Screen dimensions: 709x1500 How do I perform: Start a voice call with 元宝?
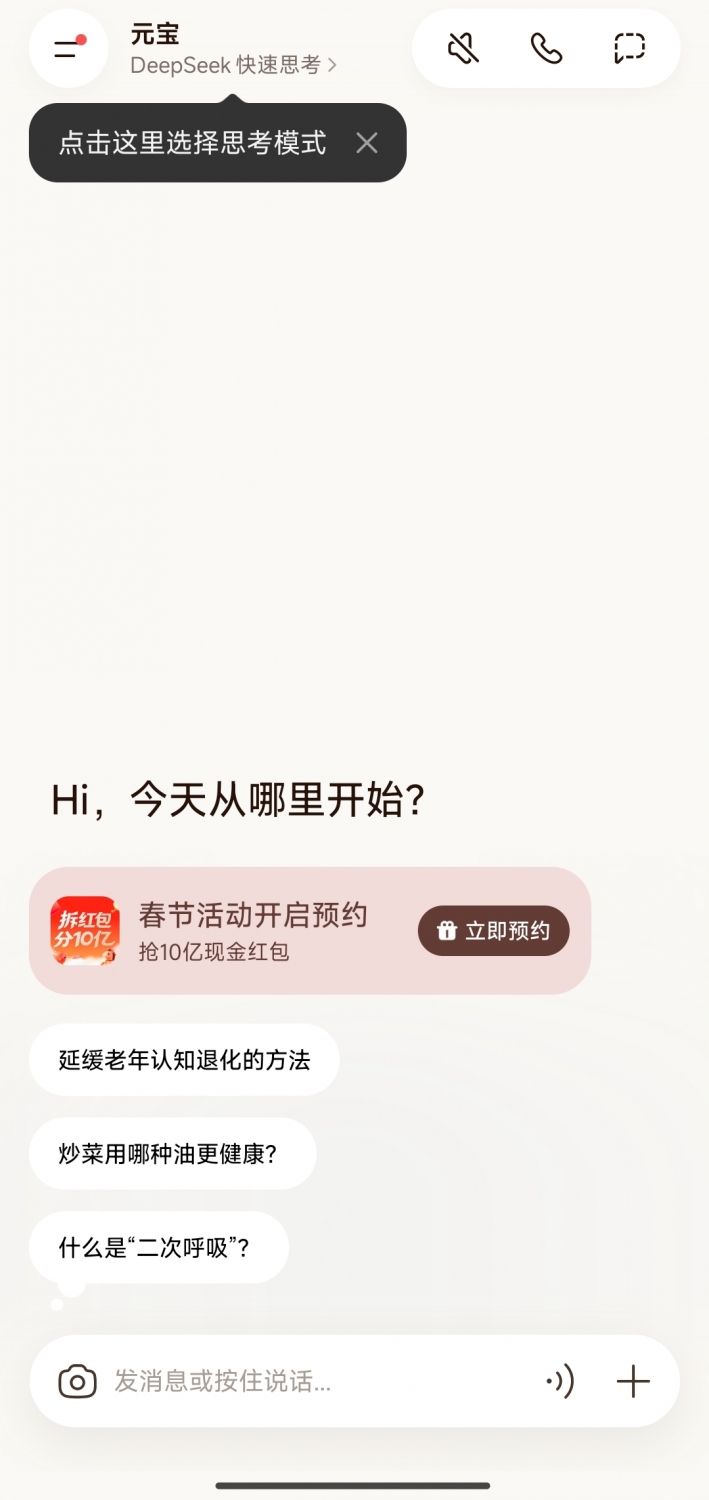coord(546,48)
